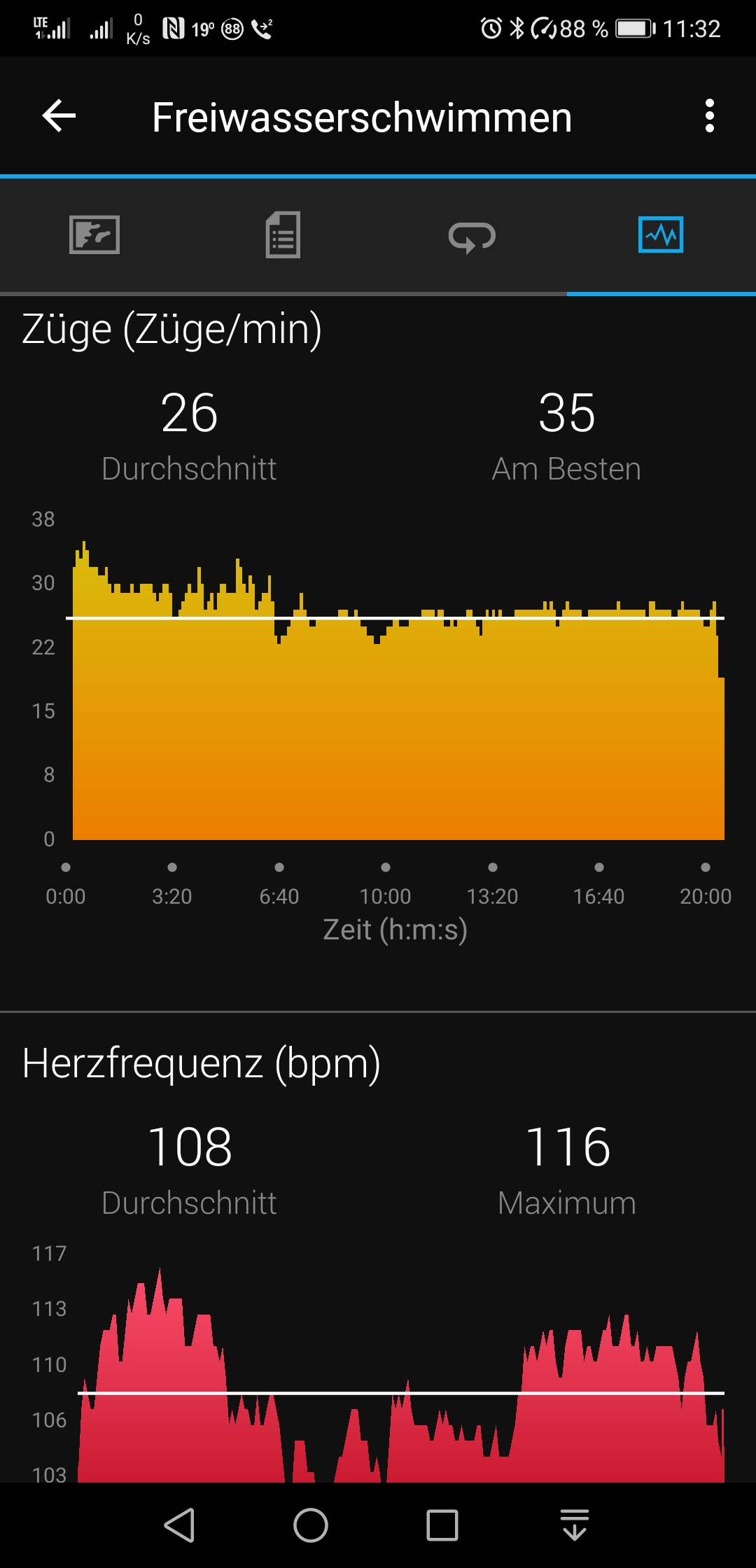Open the Herzfrequenz heart rate chart
The width and height of the screenshot is (756, 1568).
[x=399, y=1372]
